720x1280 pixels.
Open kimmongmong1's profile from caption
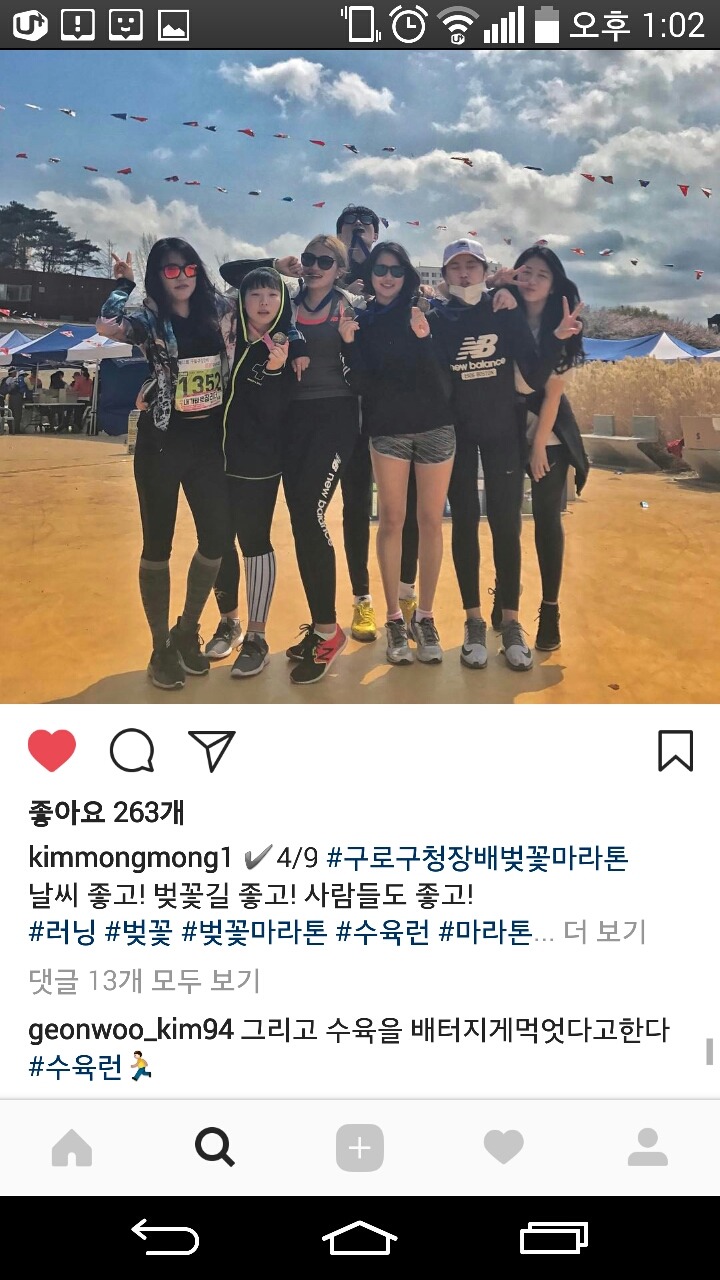[x=130, y=858]
